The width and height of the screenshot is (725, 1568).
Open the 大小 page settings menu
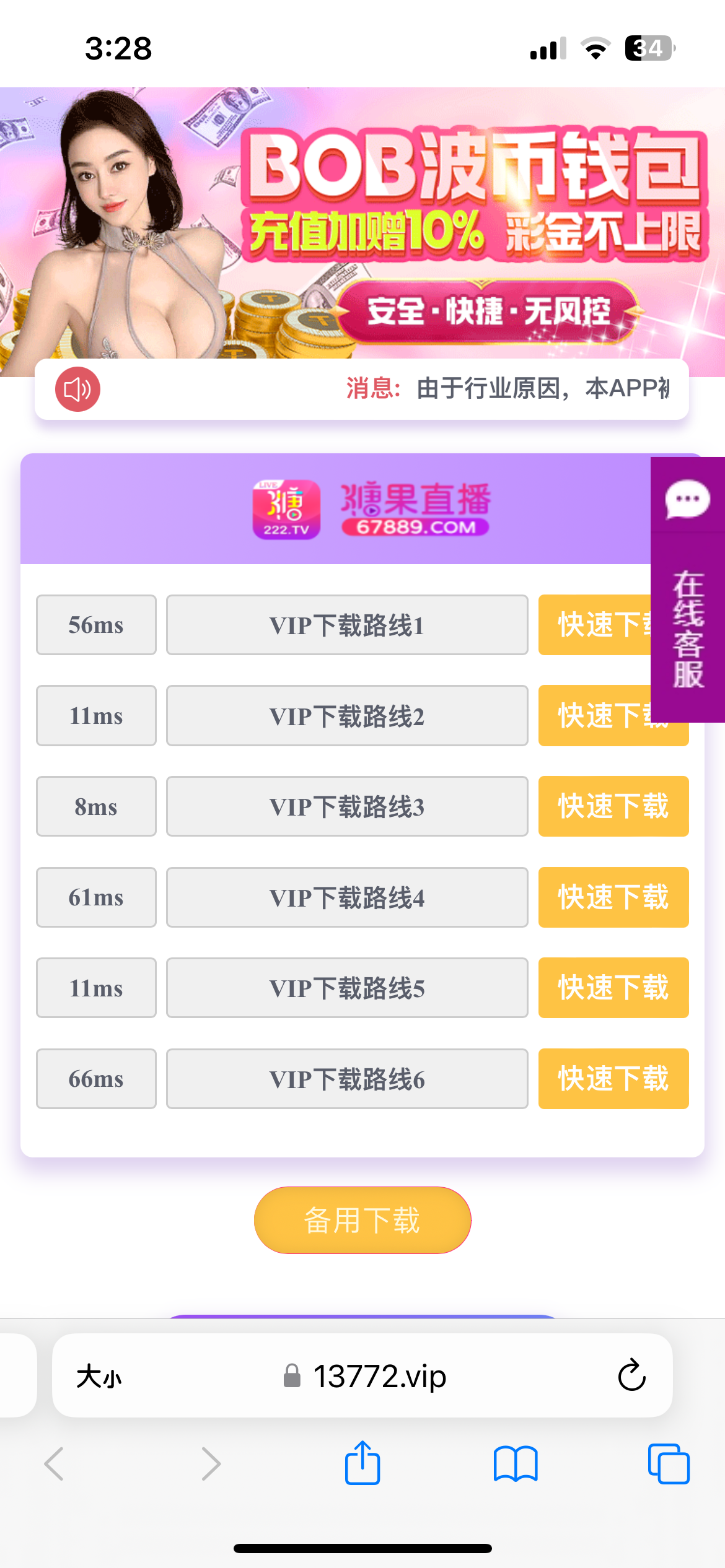point(99,1377)
